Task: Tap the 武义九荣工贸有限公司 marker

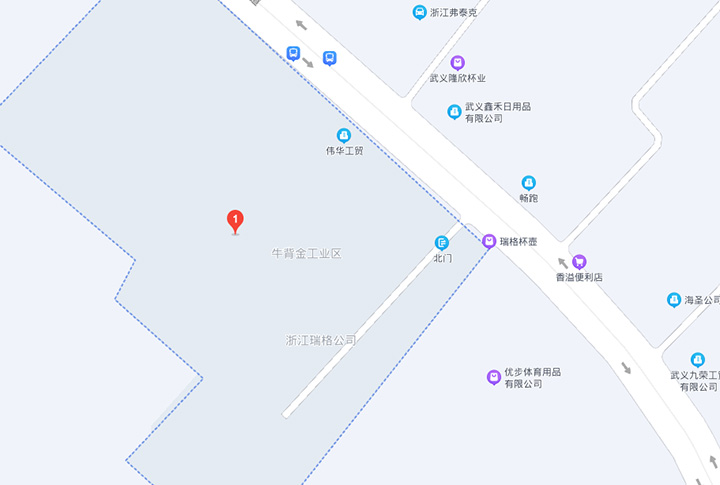Action: click(698, 360)
